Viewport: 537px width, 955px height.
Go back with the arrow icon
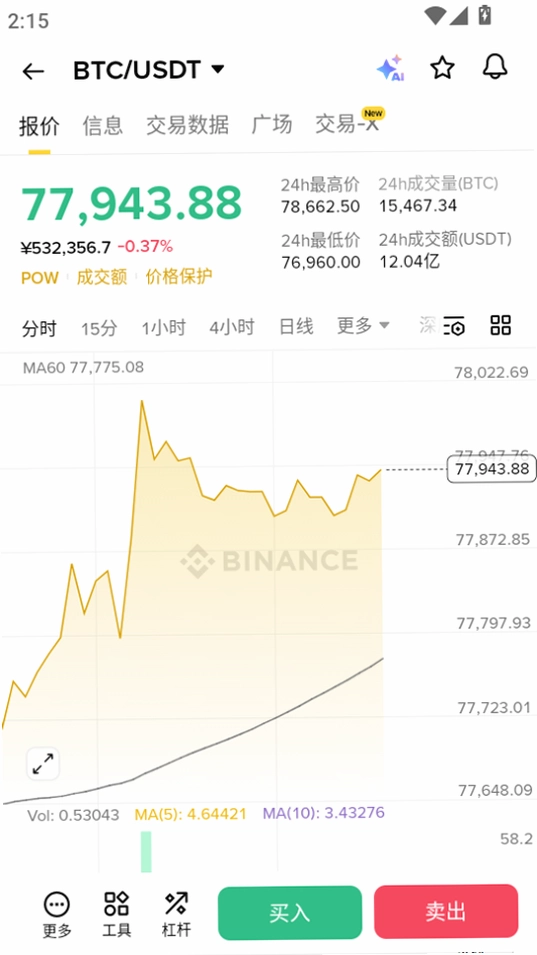(x=33, y=71)
